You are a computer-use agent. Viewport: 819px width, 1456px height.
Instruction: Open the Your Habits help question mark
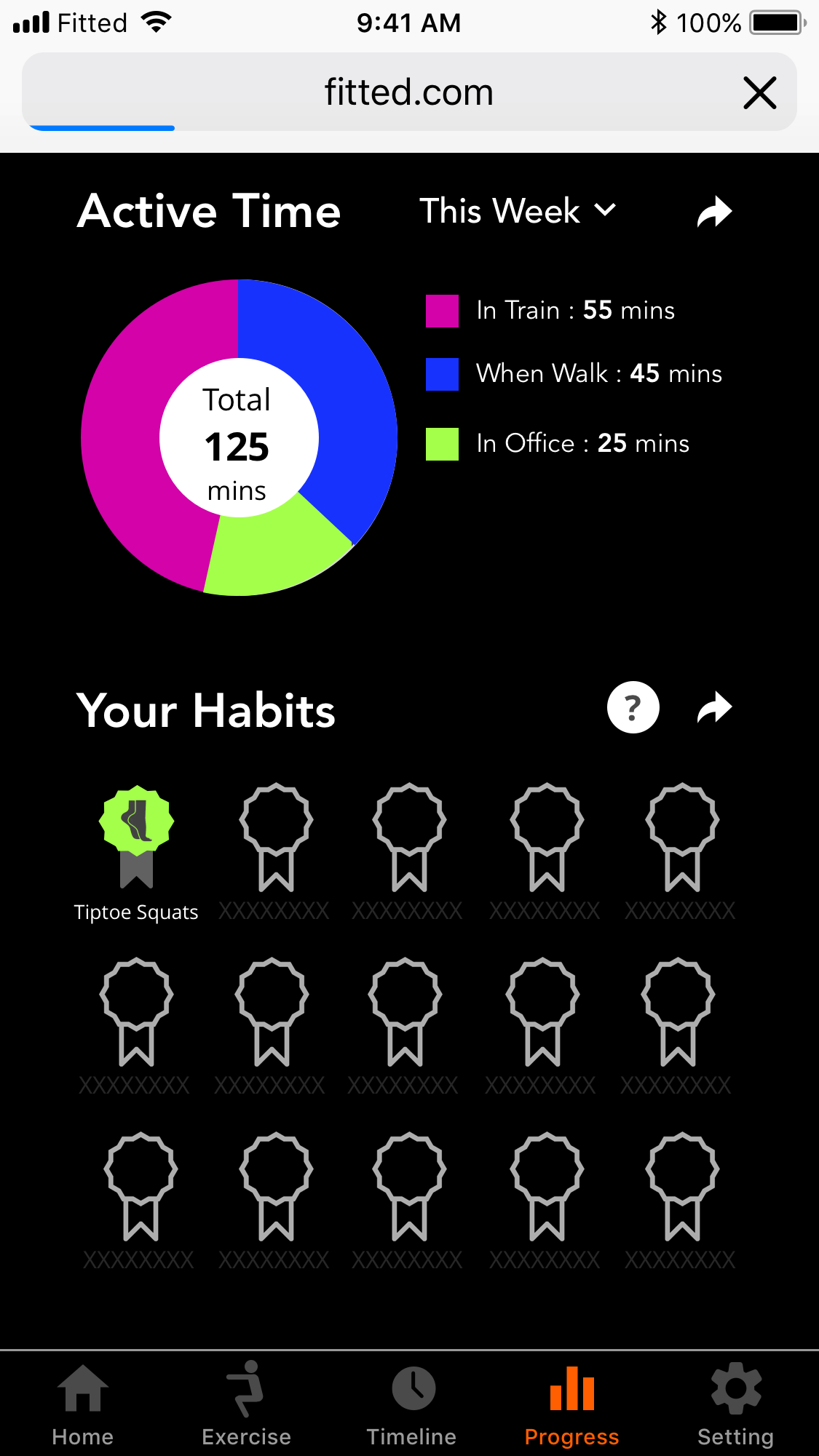click(633, 707)
